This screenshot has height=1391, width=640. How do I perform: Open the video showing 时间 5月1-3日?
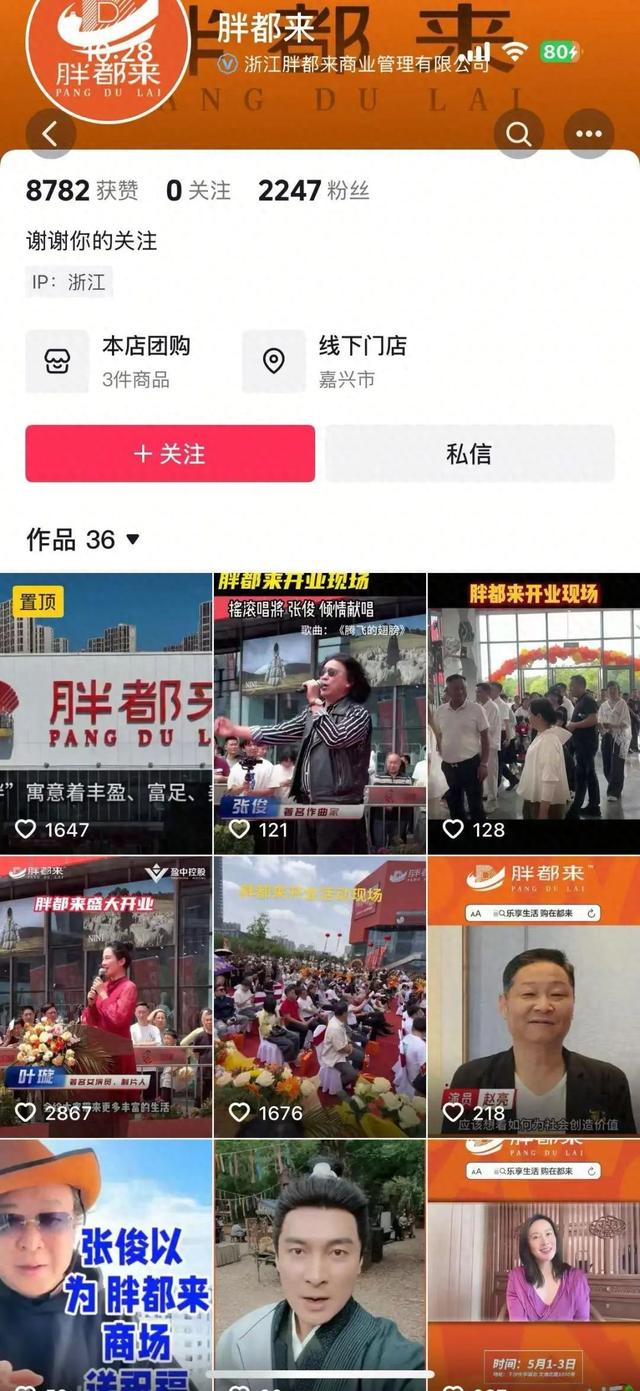click(x=533, y=1265)
